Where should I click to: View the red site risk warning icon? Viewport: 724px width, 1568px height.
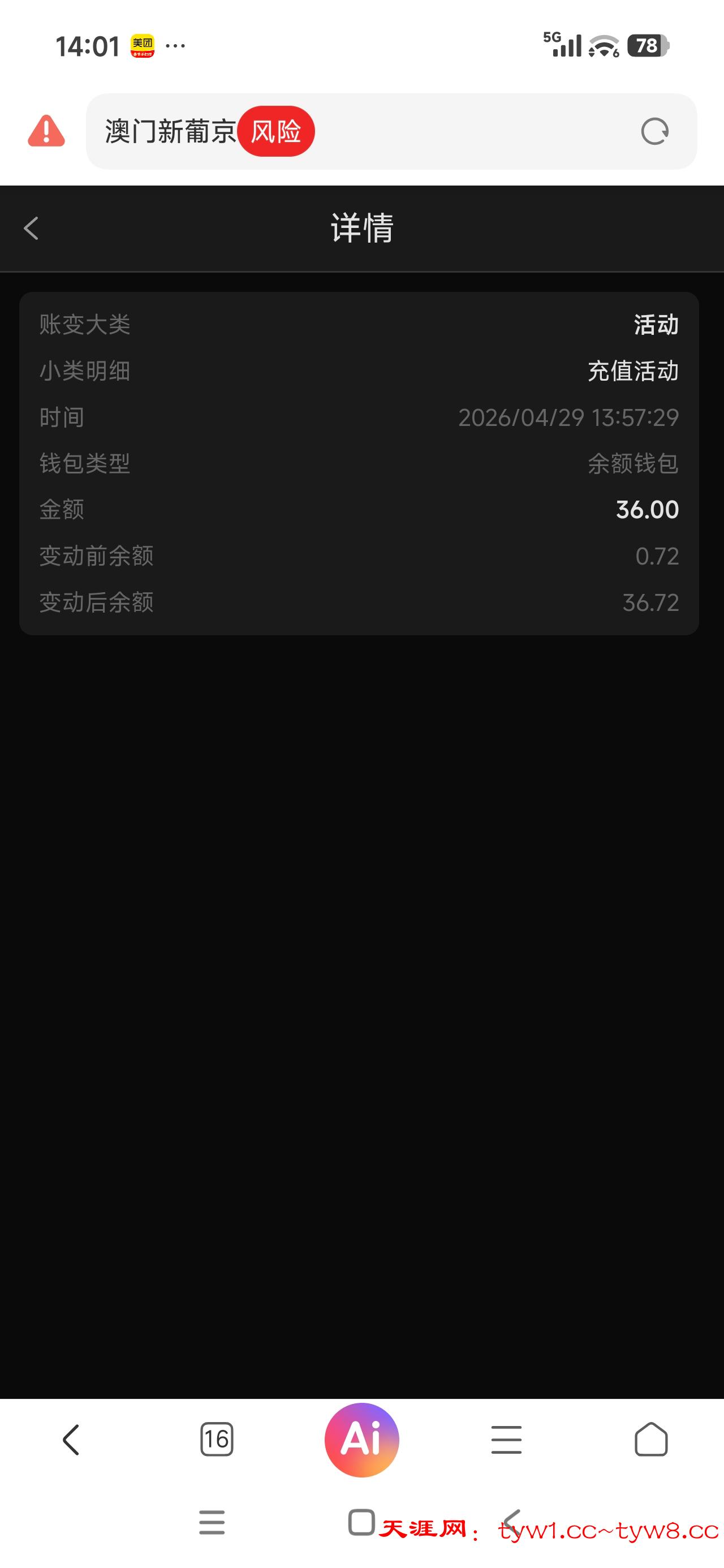tap(46, 131)
